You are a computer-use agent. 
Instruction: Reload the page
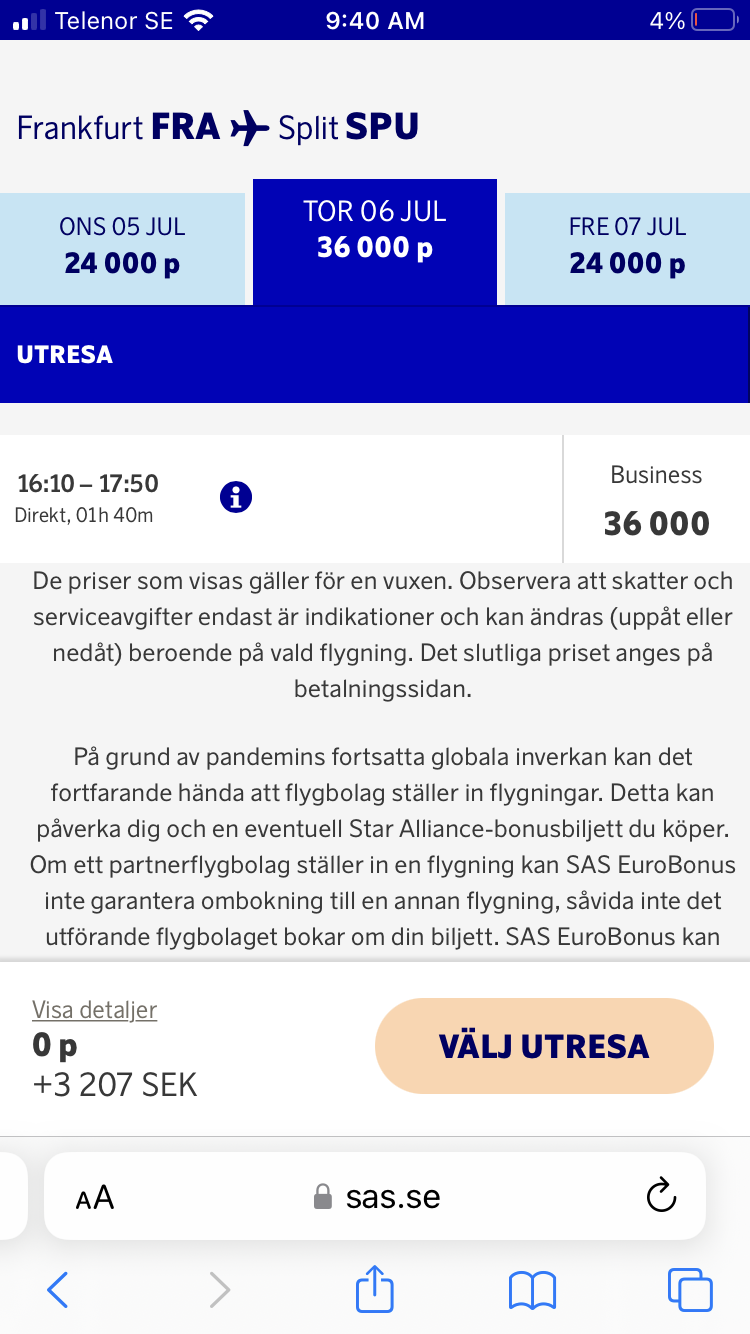point(661,1196)
